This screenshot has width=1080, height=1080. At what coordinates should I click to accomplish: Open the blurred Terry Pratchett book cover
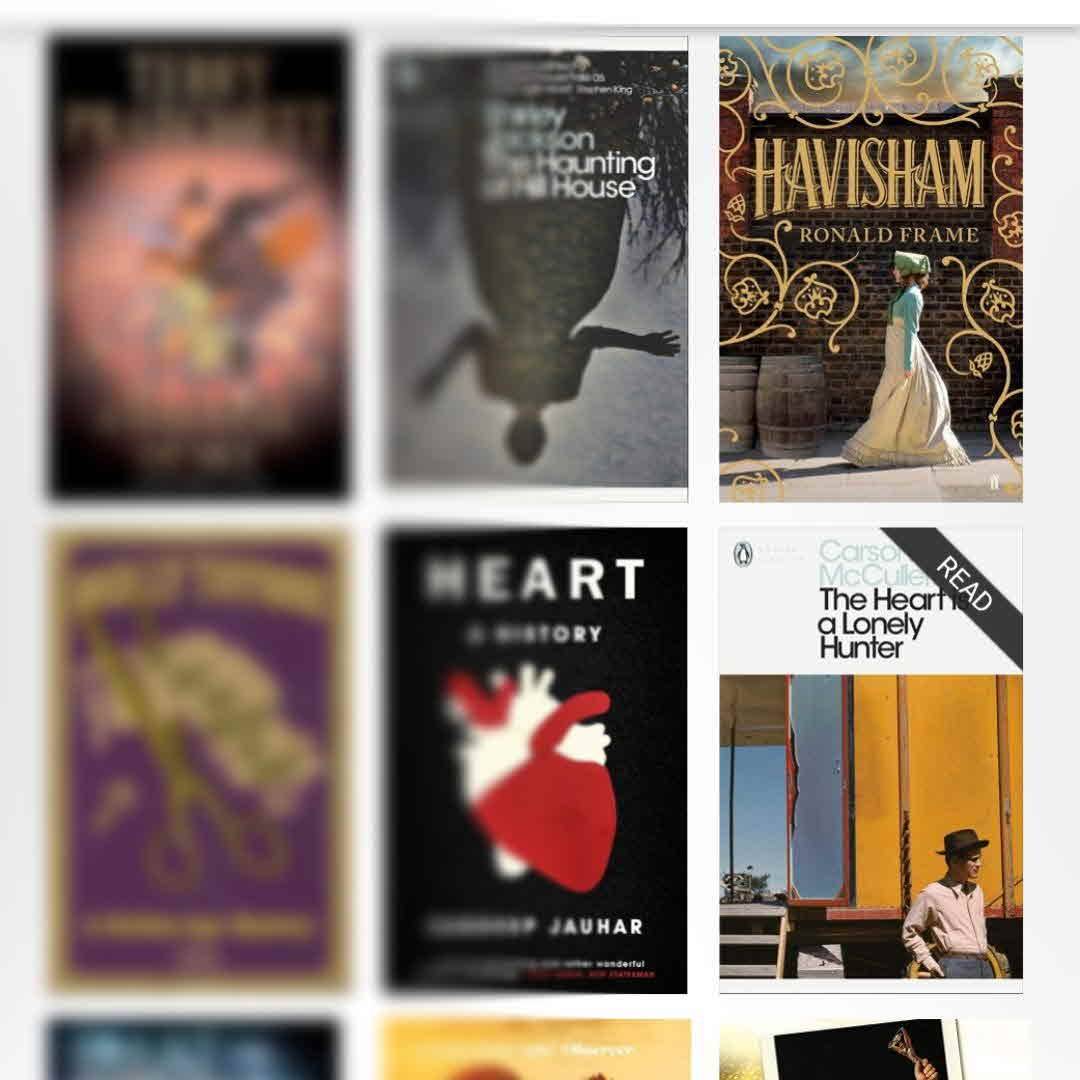(199, 268)
